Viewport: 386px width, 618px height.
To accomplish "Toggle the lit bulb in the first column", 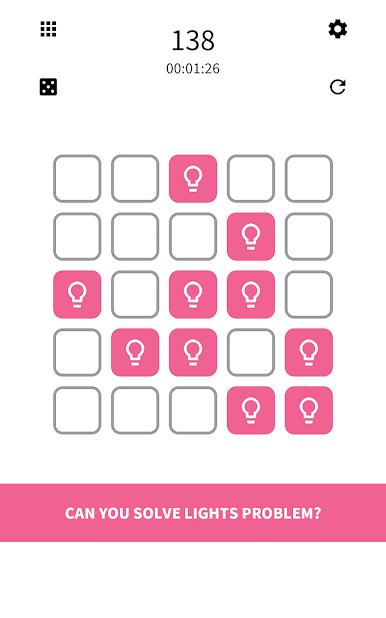I will tap(77, 294).
